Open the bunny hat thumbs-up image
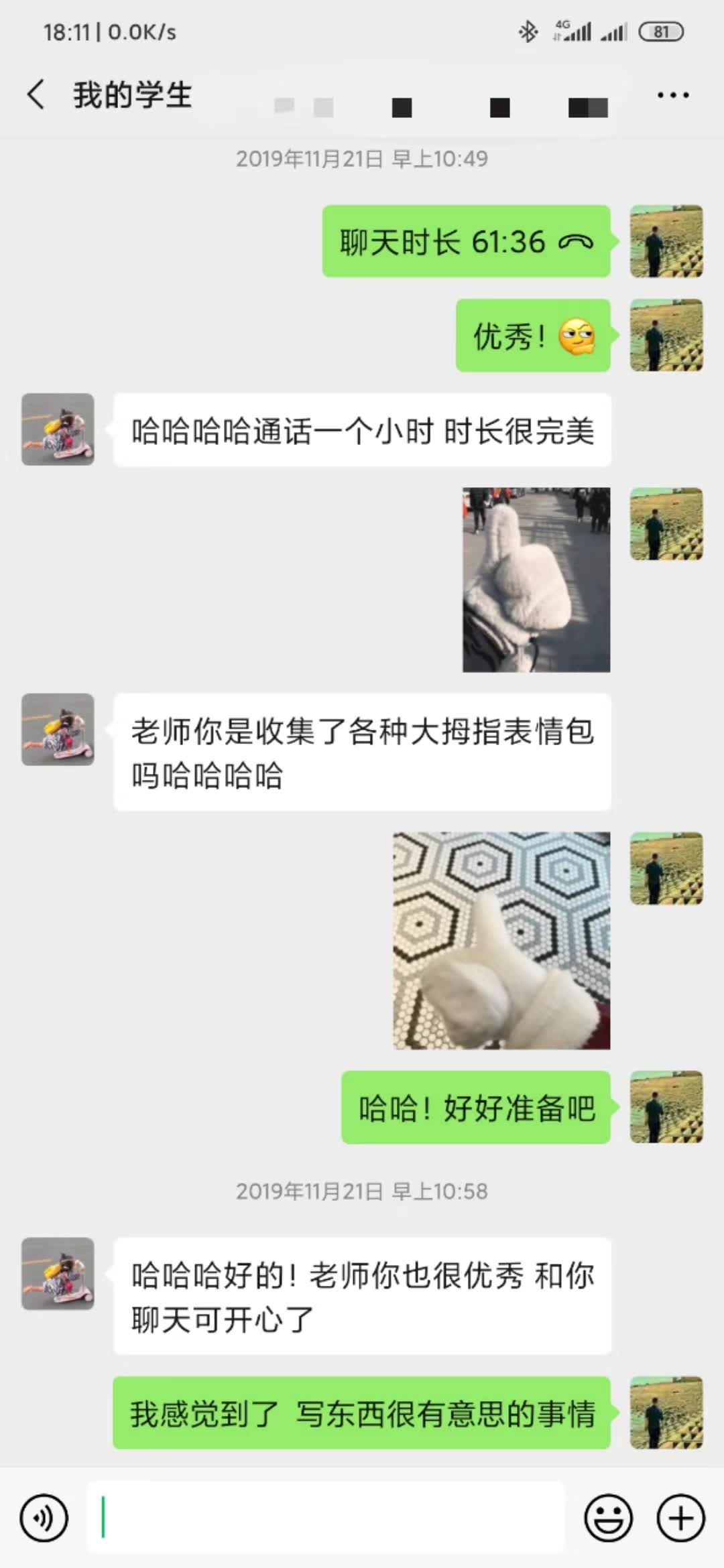 [536, 580]
